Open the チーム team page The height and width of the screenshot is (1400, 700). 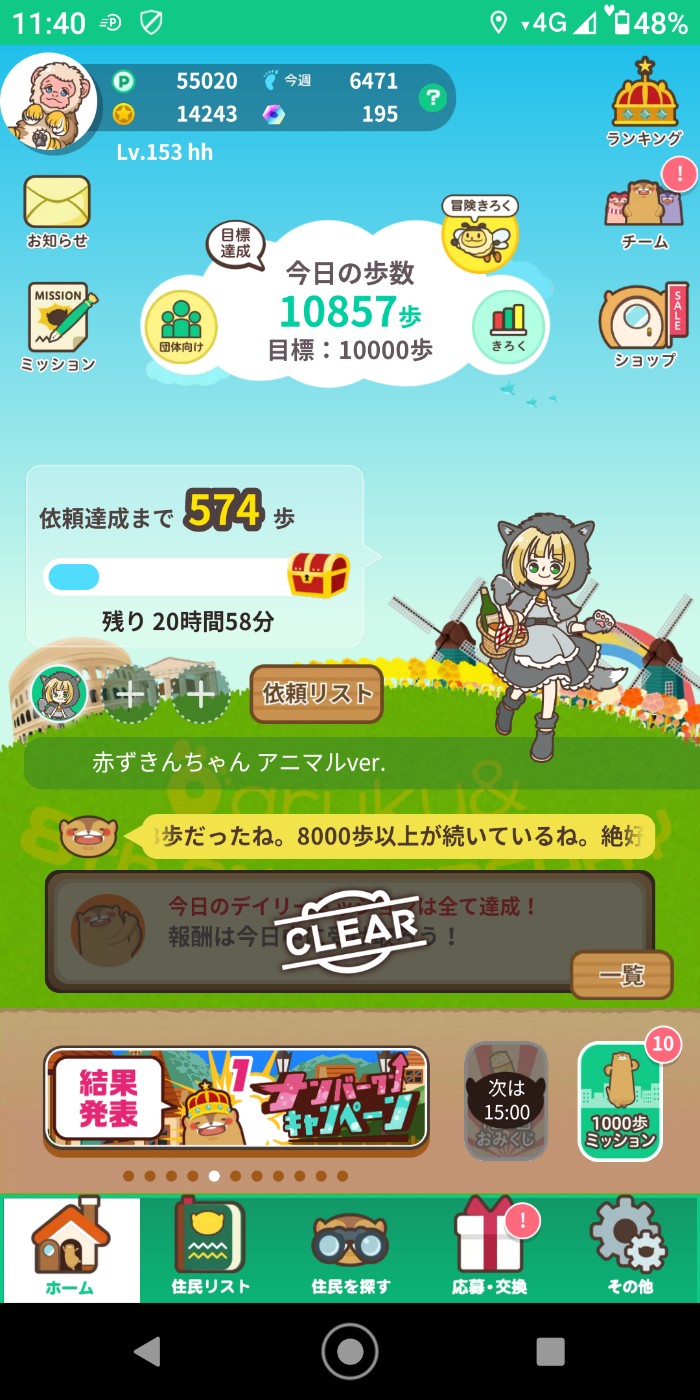coord(643,210)
